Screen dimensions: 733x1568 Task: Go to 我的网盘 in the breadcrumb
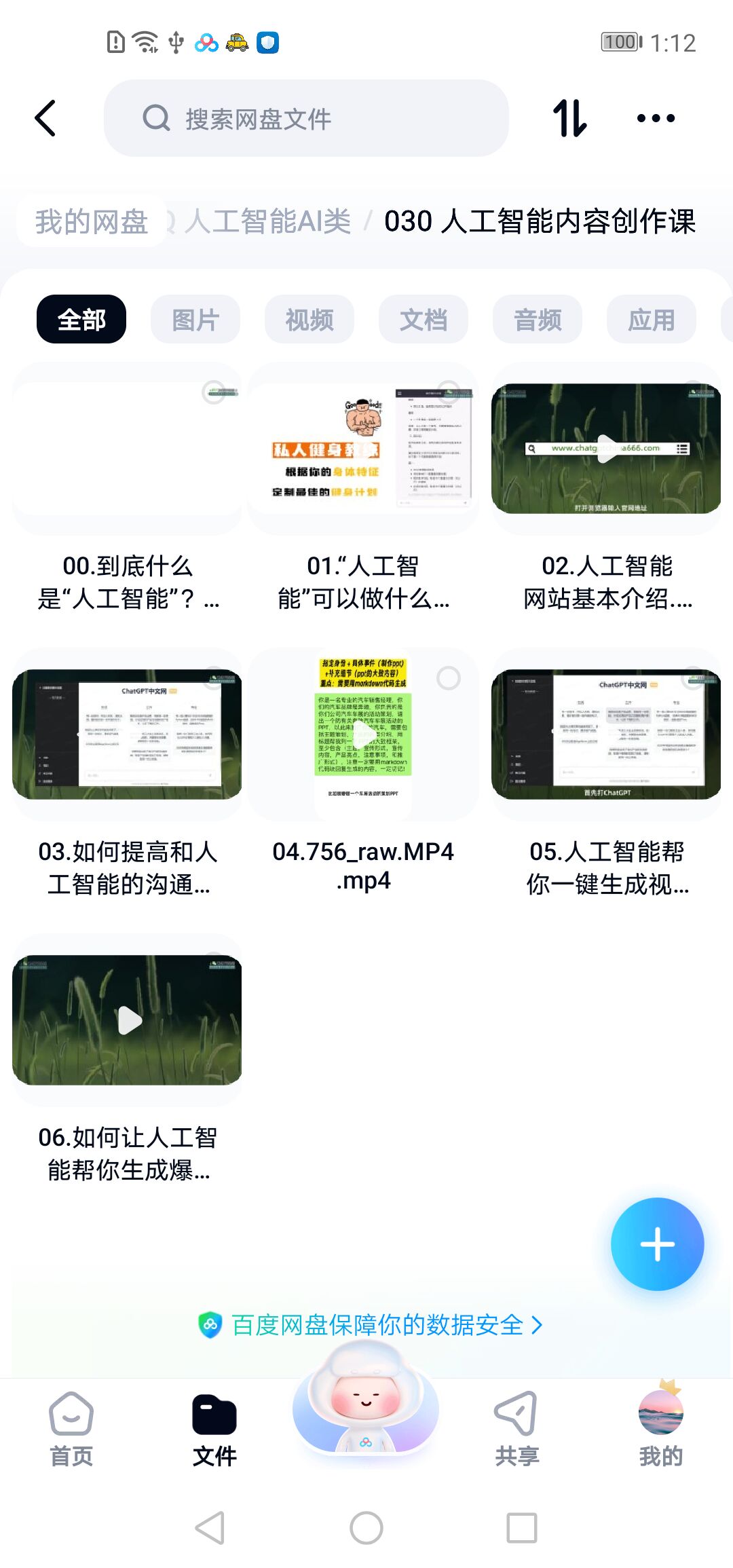(x=92, y=222)
